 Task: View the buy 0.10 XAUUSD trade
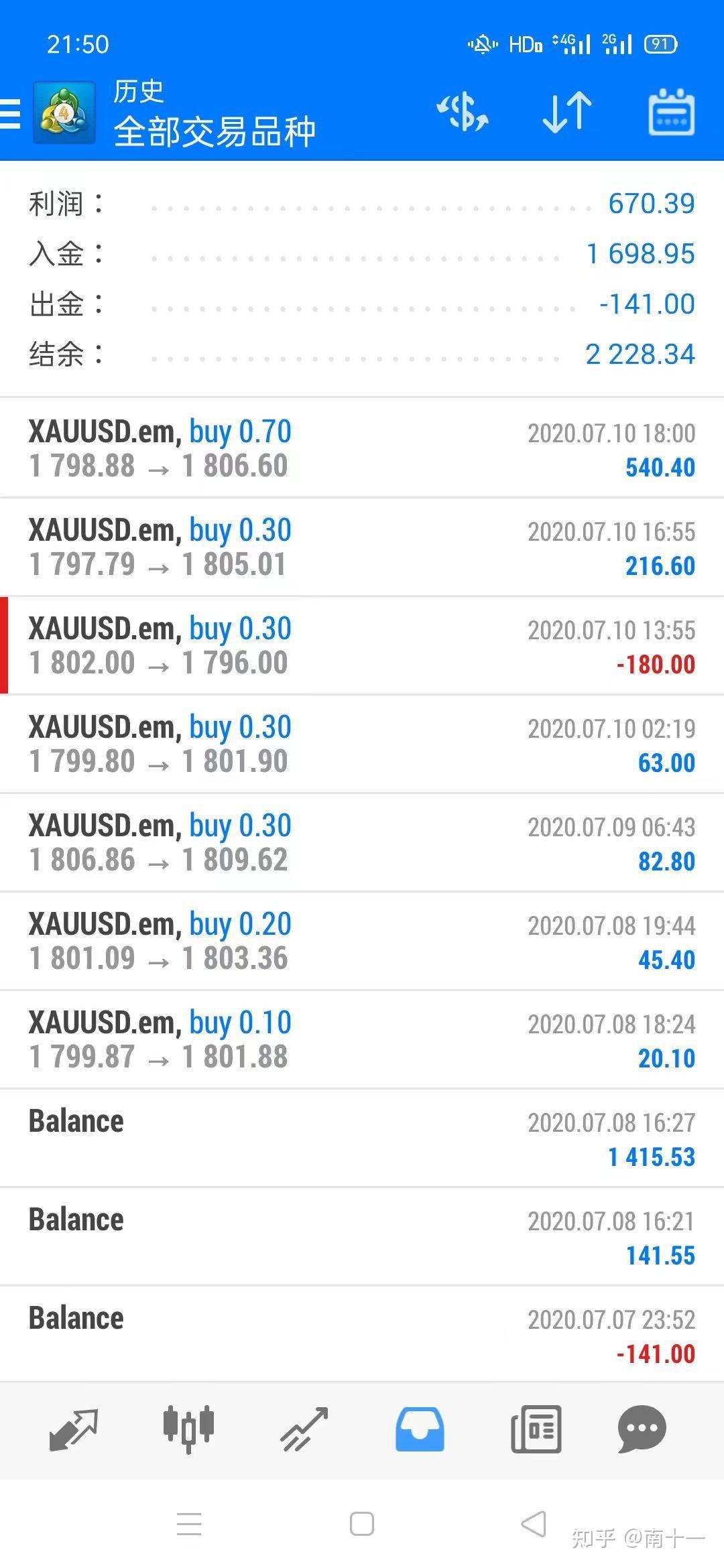tap(362, 1039)
